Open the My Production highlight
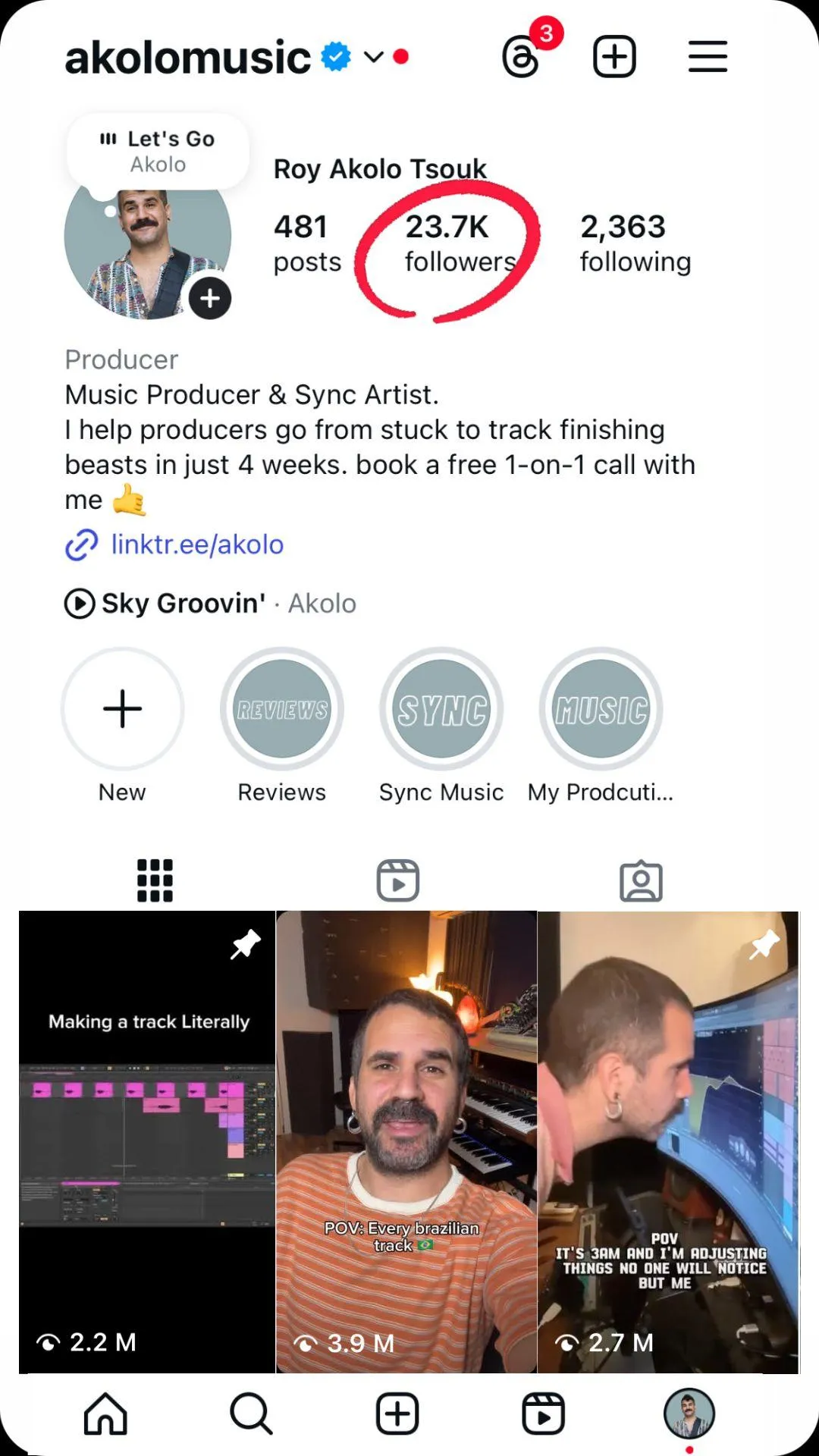Viewport: 819px width, 1456px height. coord(601,709)
